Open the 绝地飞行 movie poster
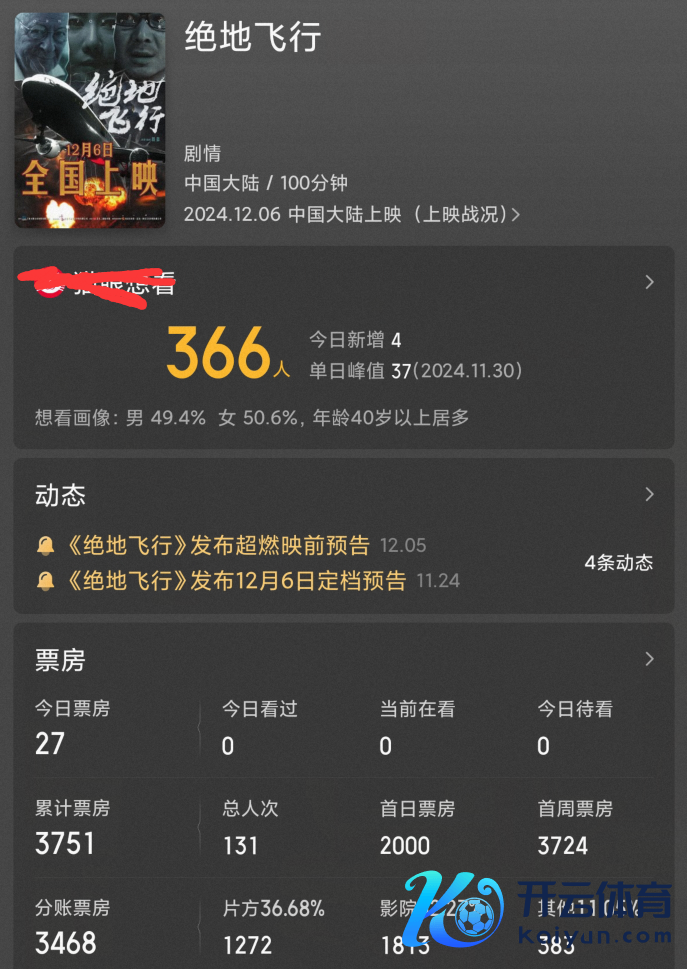This screenshot has height=969, width=687. coord(89,120)
